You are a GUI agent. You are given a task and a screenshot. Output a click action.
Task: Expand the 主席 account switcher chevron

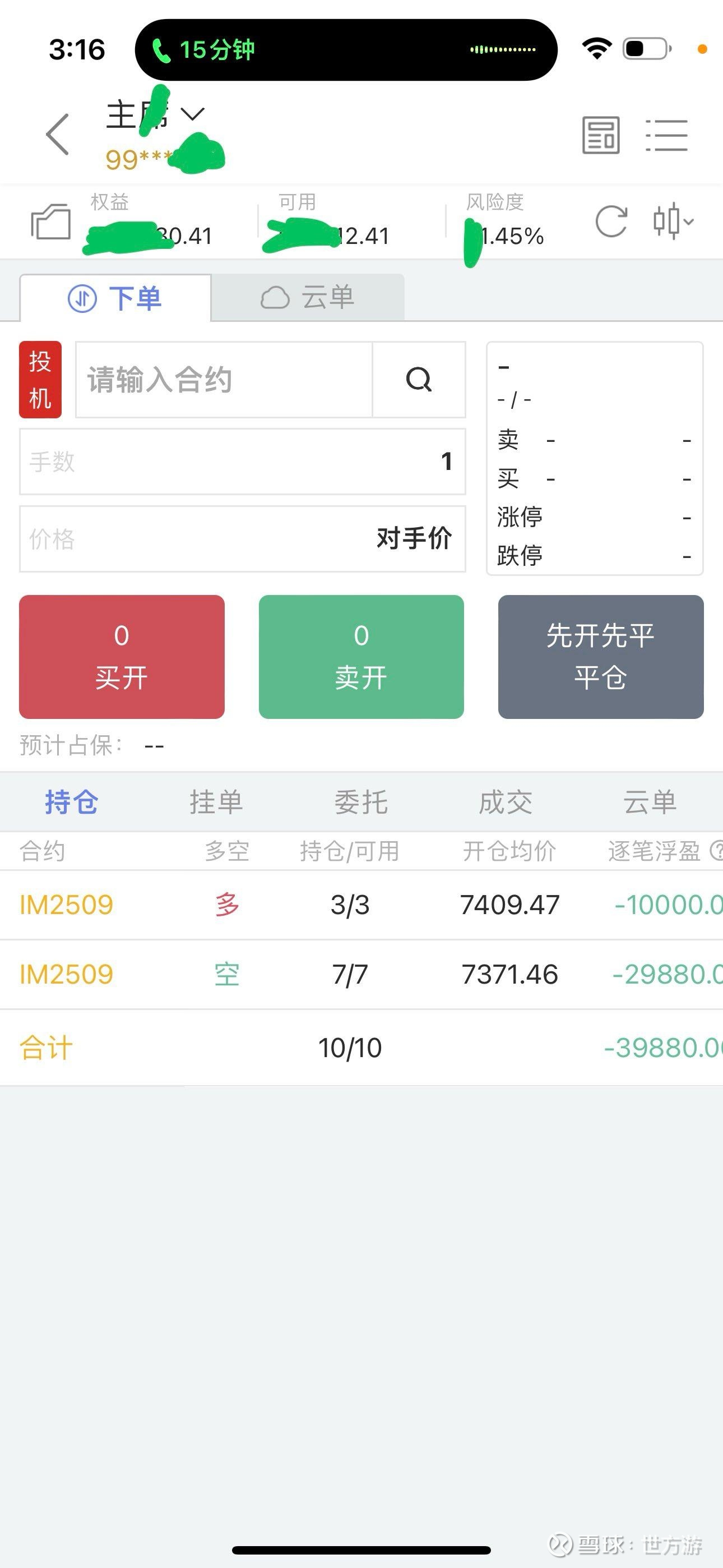click(192, 113)
